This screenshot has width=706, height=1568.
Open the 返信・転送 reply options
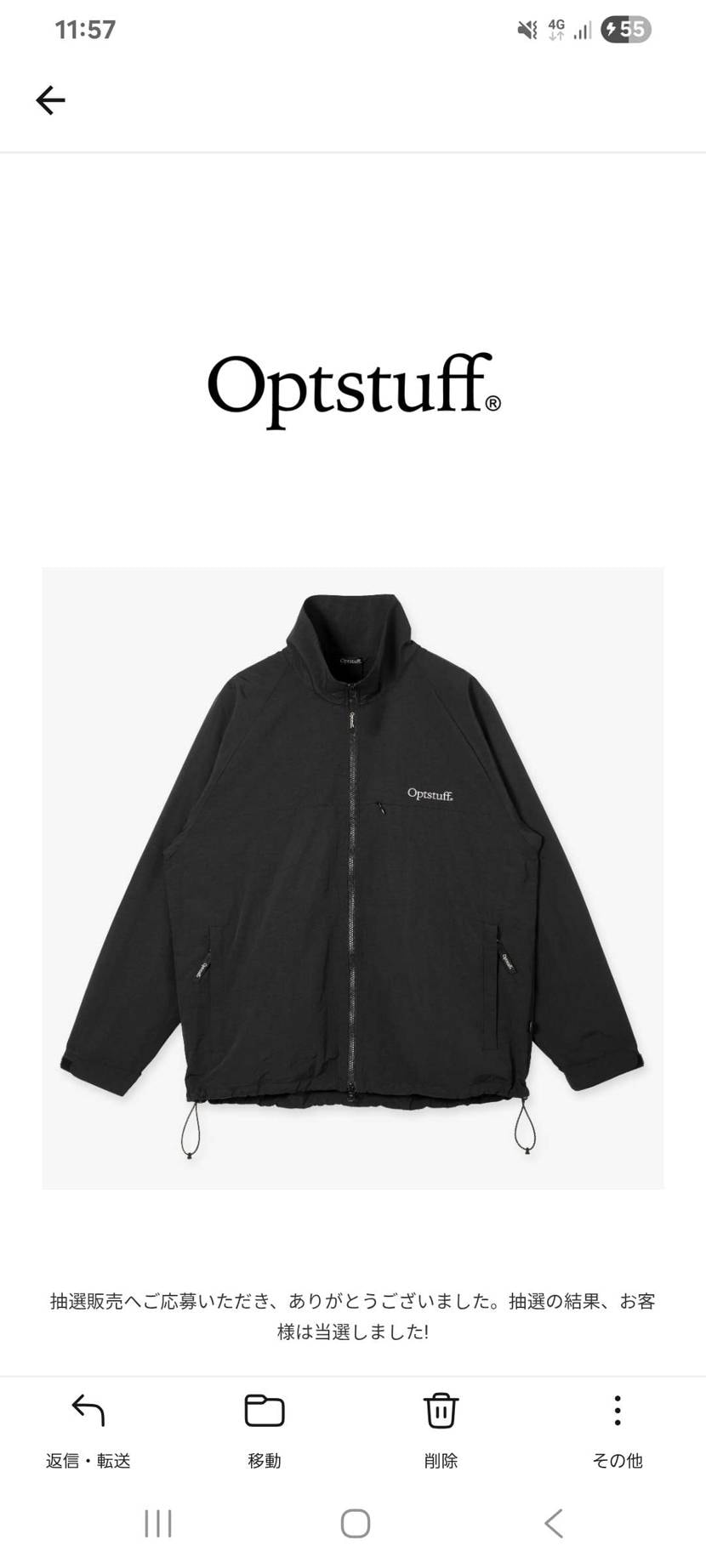[x=88, y=1429]
